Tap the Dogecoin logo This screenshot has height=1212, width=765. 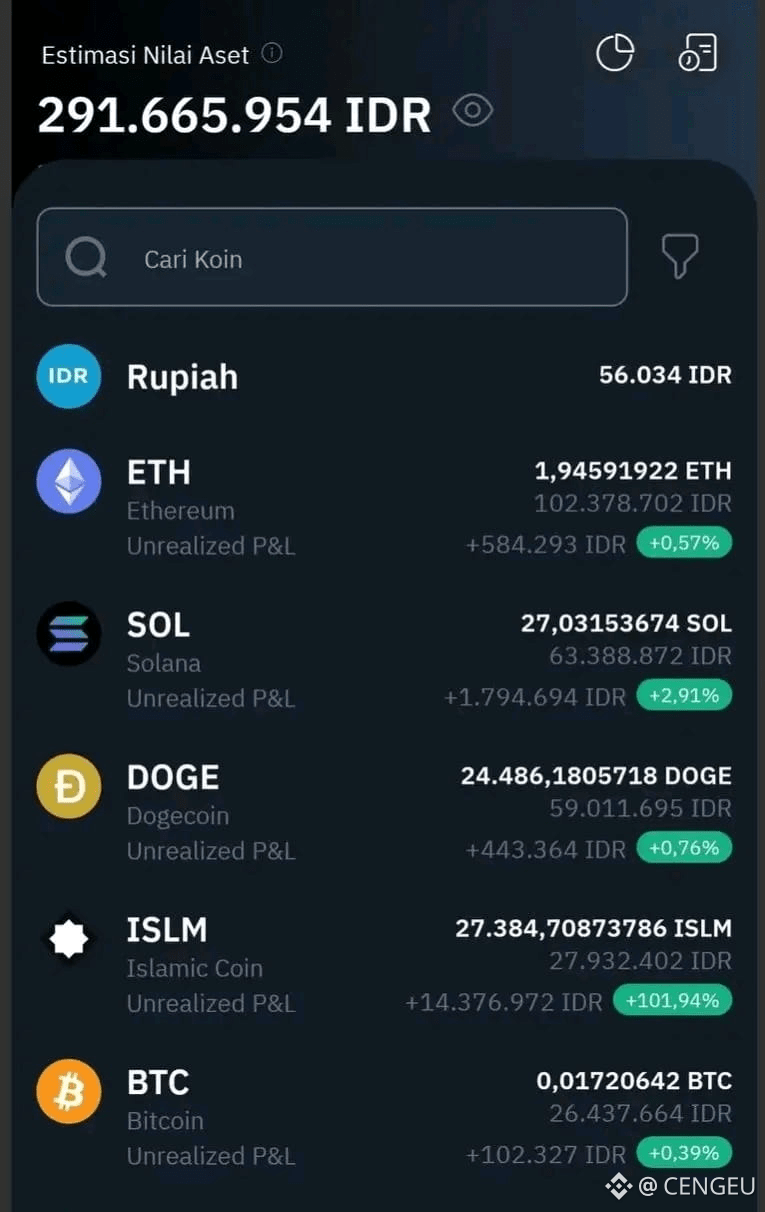[x=68, y=787]
